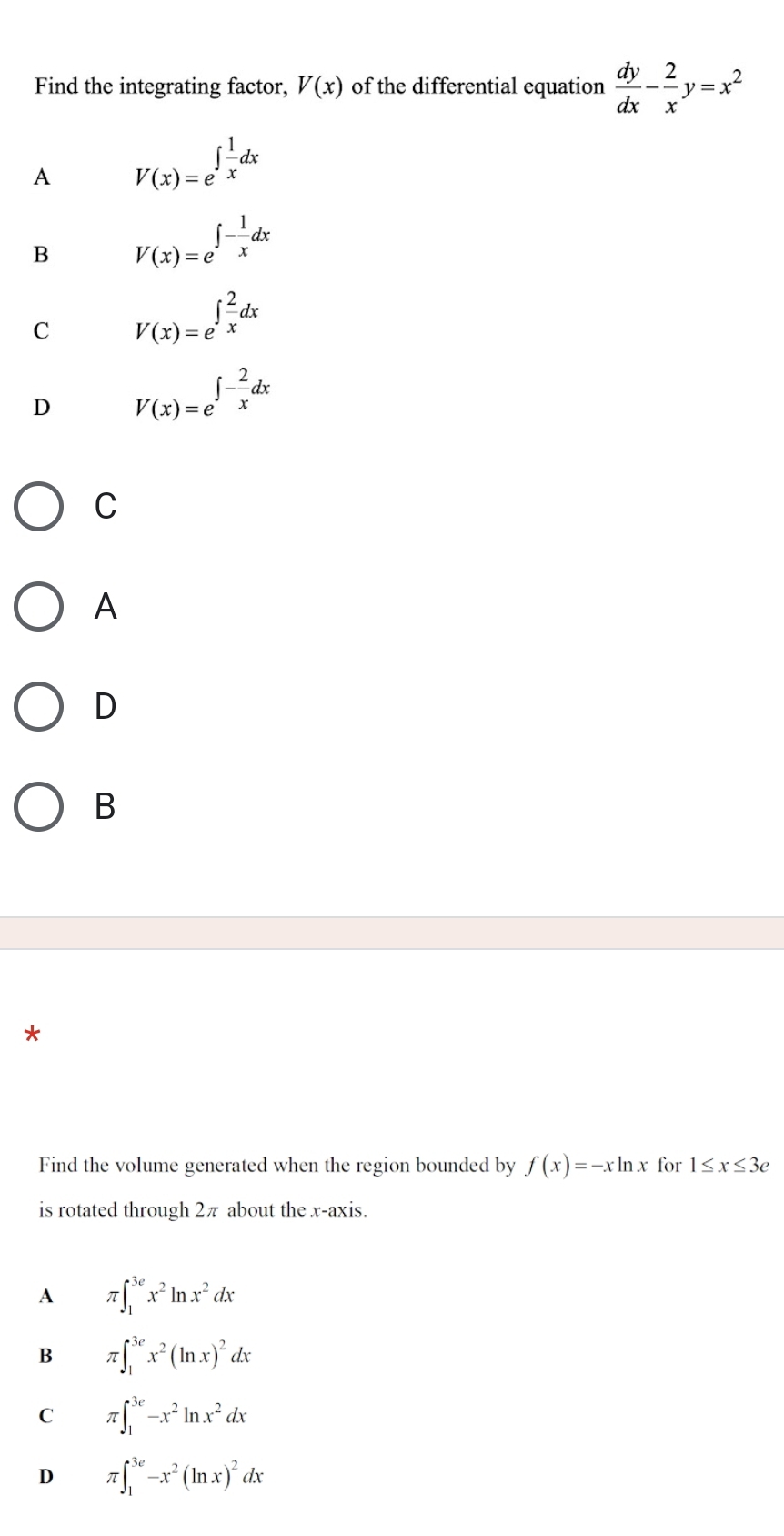Pick answer D radio button
784x1536 pixels.
(39, 707)
